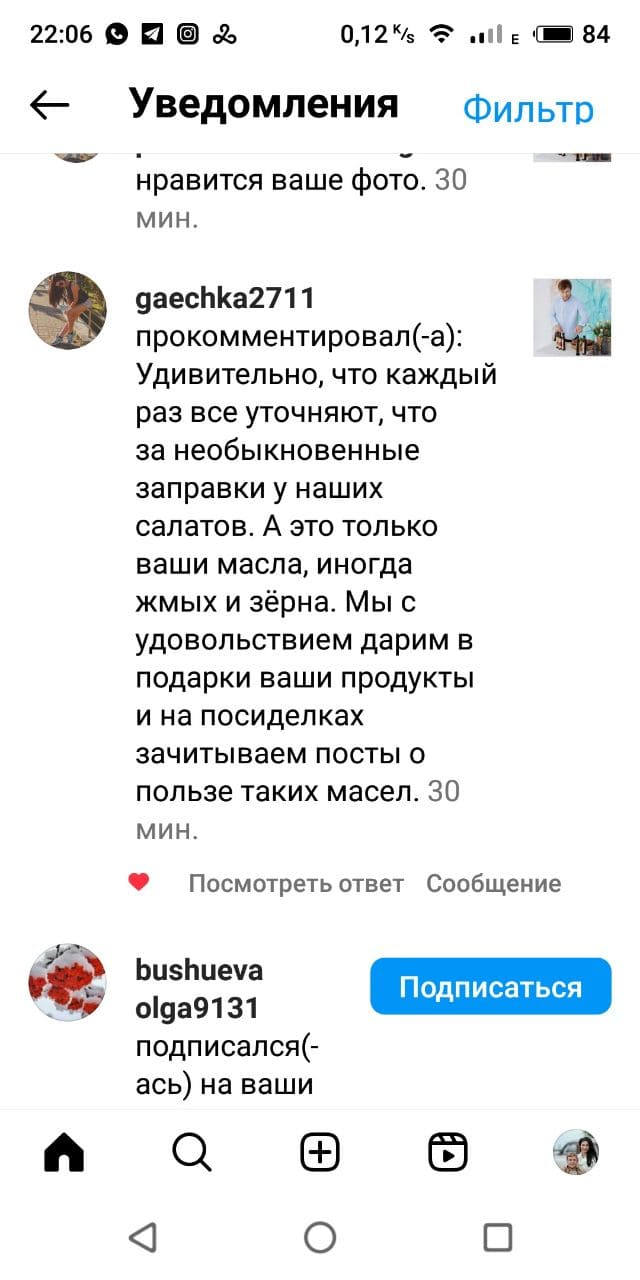This screenshot has width=640, height=1280.
Task: Go back using the arrow icon
Action: click(49, 104)
